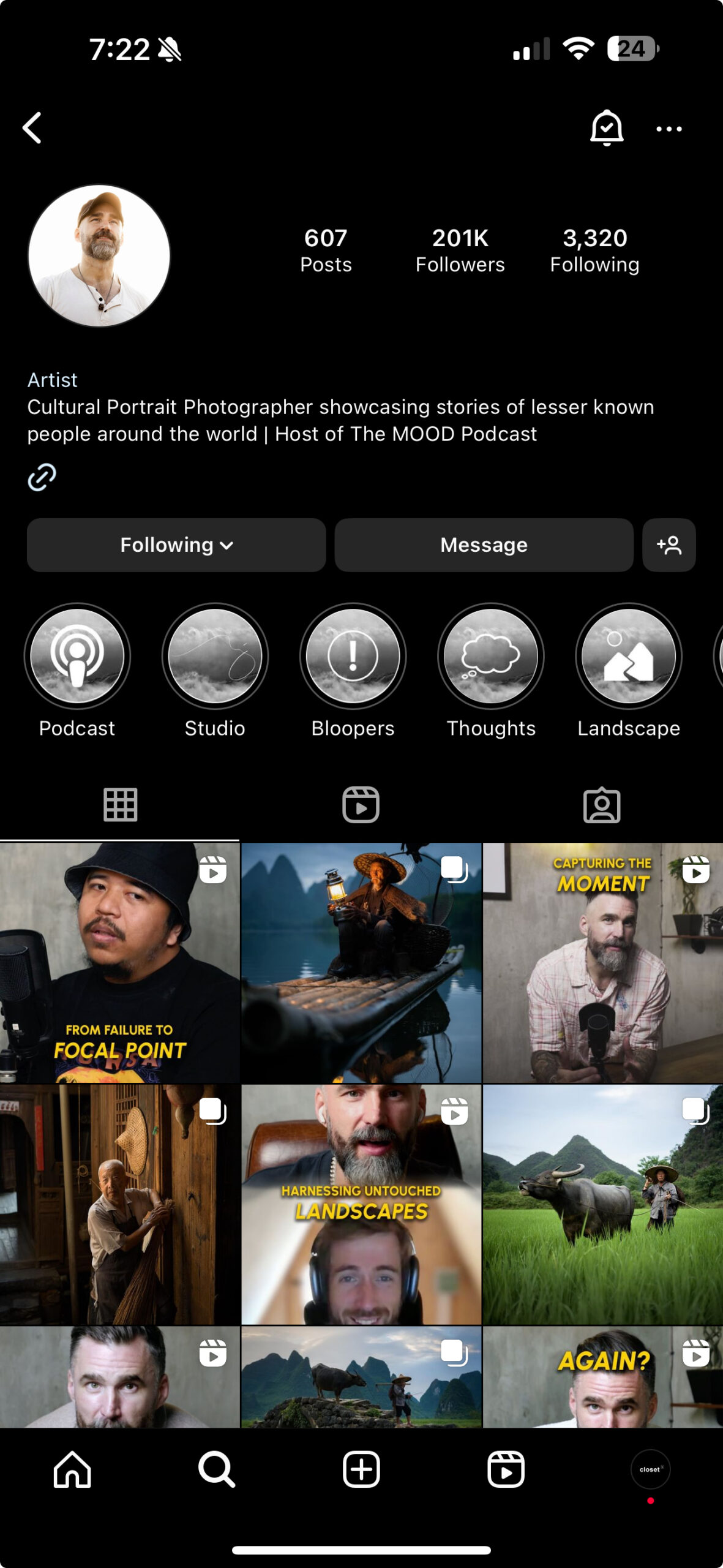723x1568 pixels.
Task: Open the Following dropdown
Action: pyautogui.click(x=176, y=545)
